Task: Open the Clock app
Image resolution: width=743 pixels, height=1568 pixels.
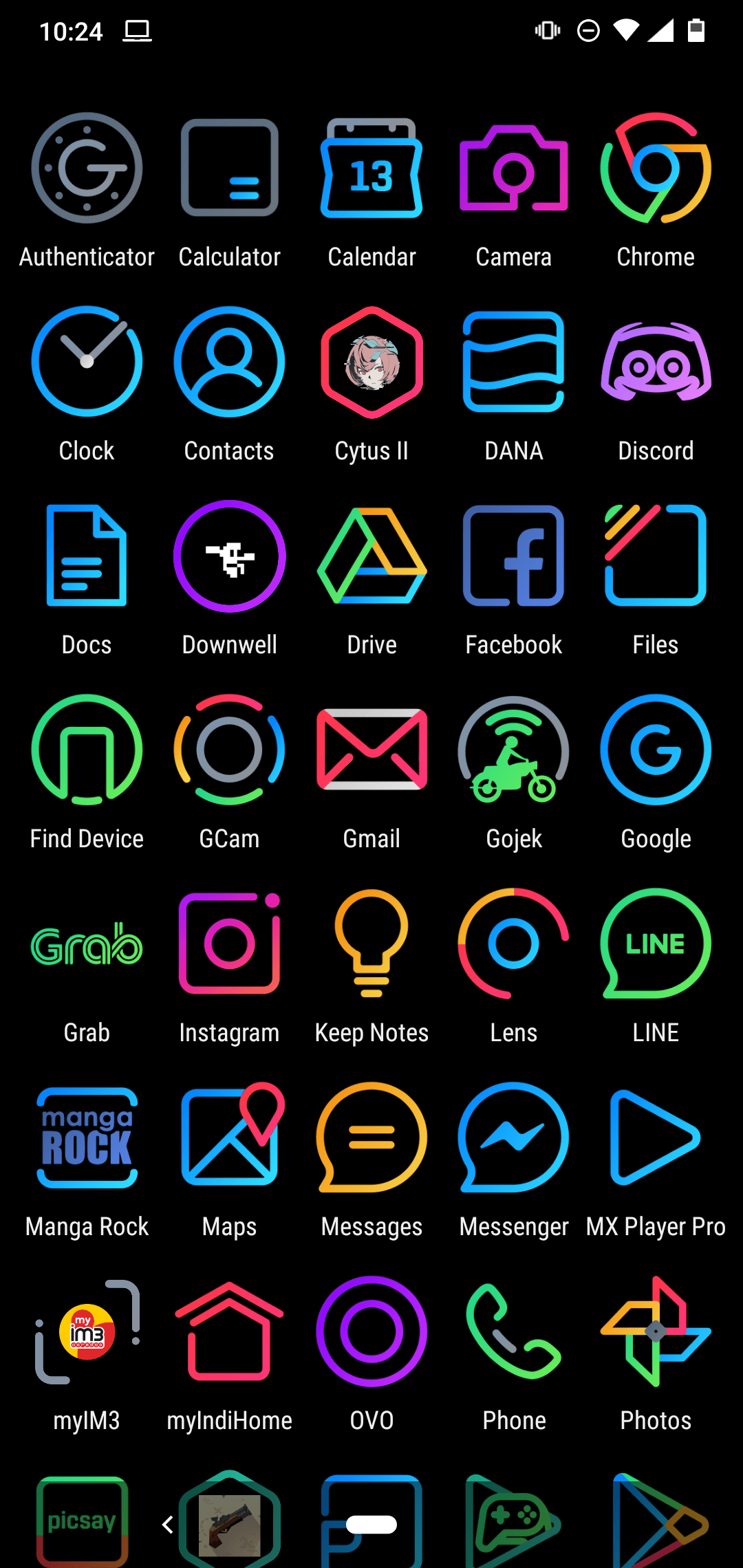Action: 87,362
